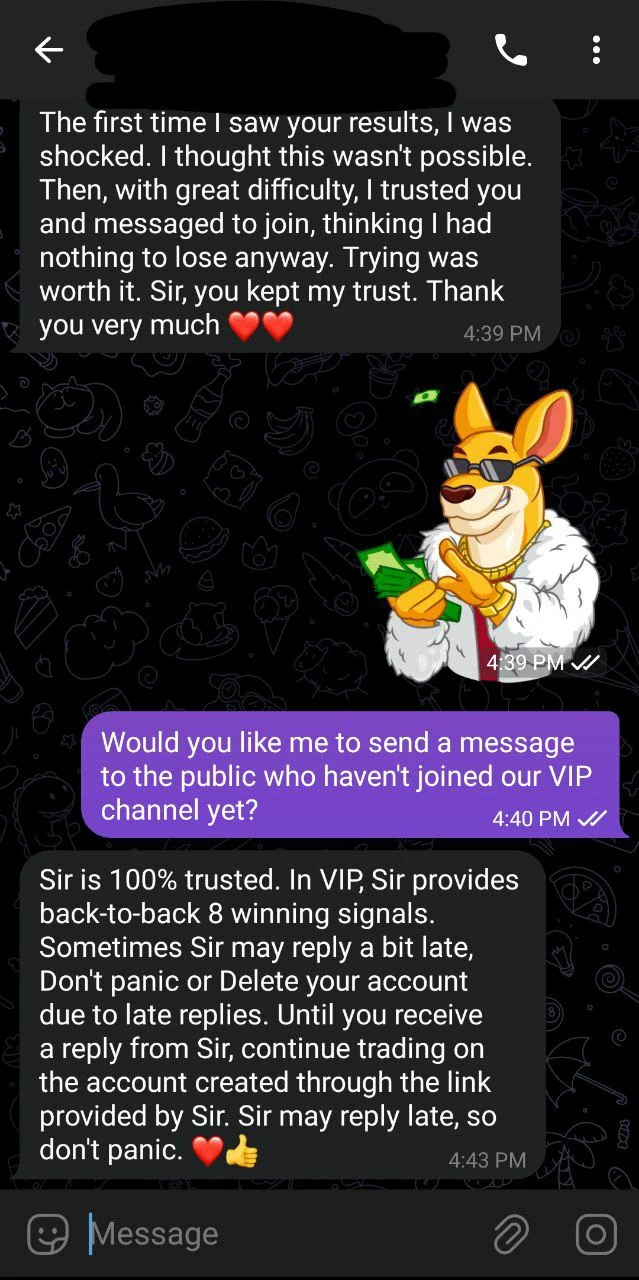Open the emoji and sticker picker
The height and width of the screenshot is (1280, 639).
click(47, 1234)
